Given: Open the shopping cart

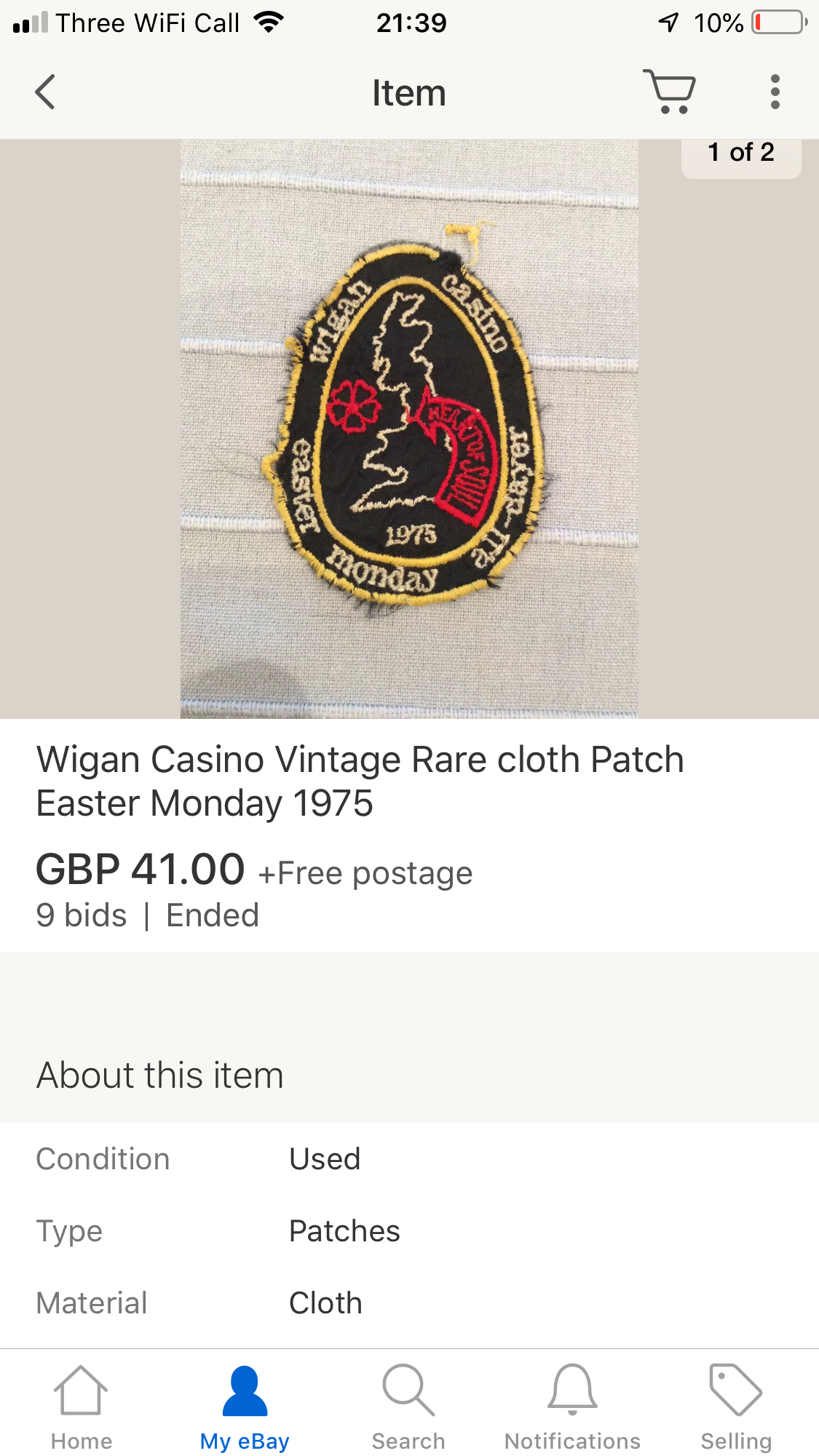Looking at the screenshot, I should 669,92.
